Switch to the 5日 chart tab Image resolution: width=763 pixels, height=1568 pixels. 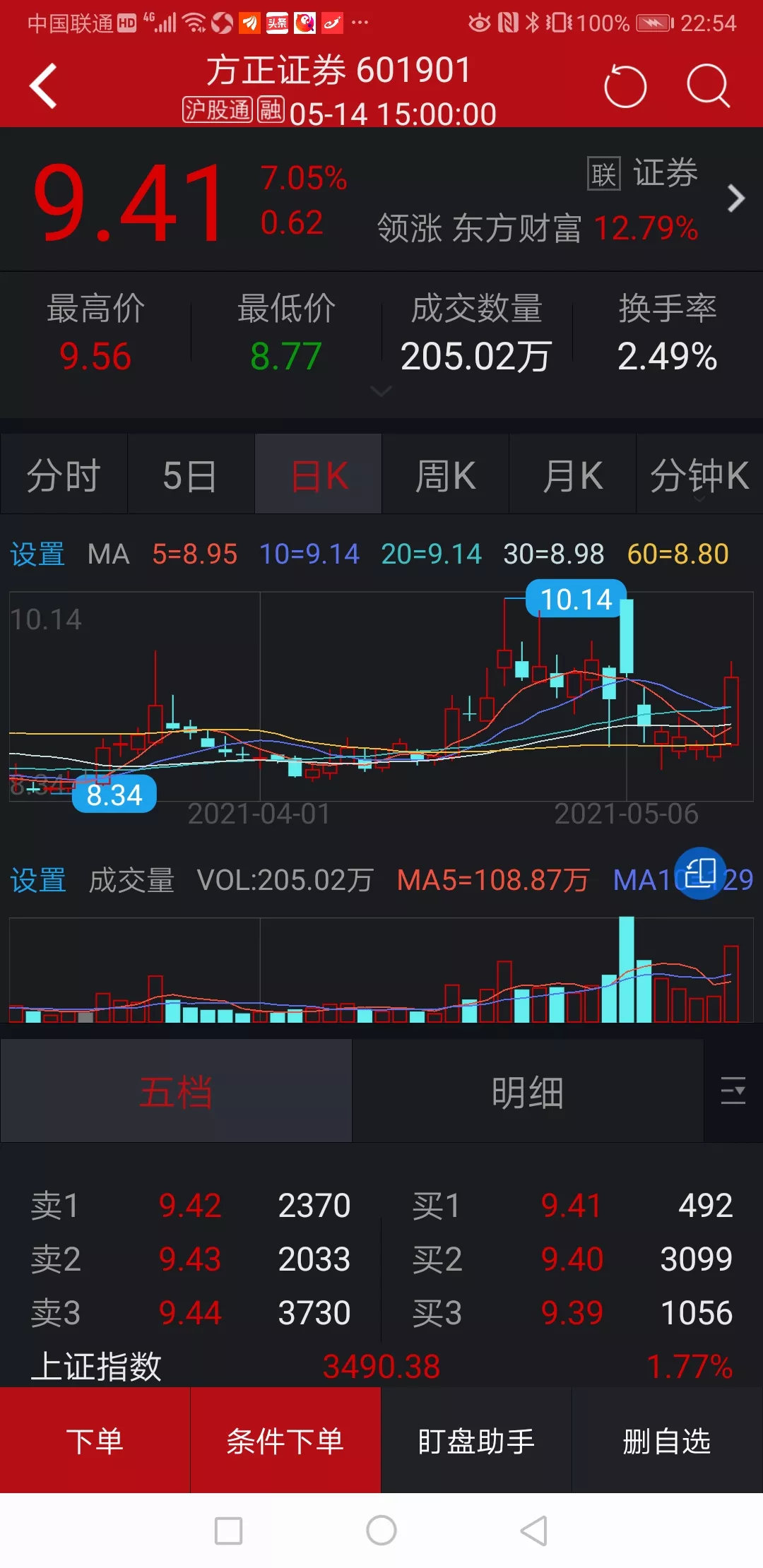point(190,475)
